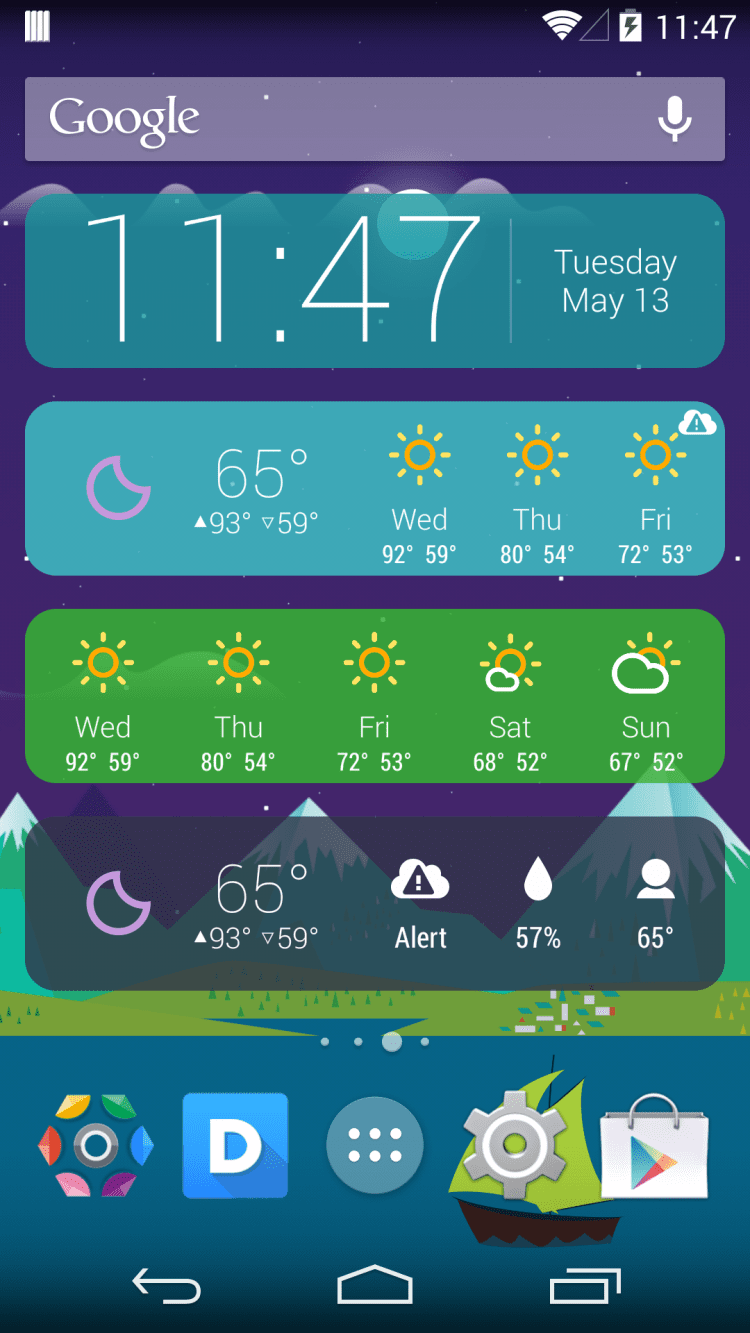
Task: Show recent apps
Action: pyautogui.click(x=584, y=1286)
